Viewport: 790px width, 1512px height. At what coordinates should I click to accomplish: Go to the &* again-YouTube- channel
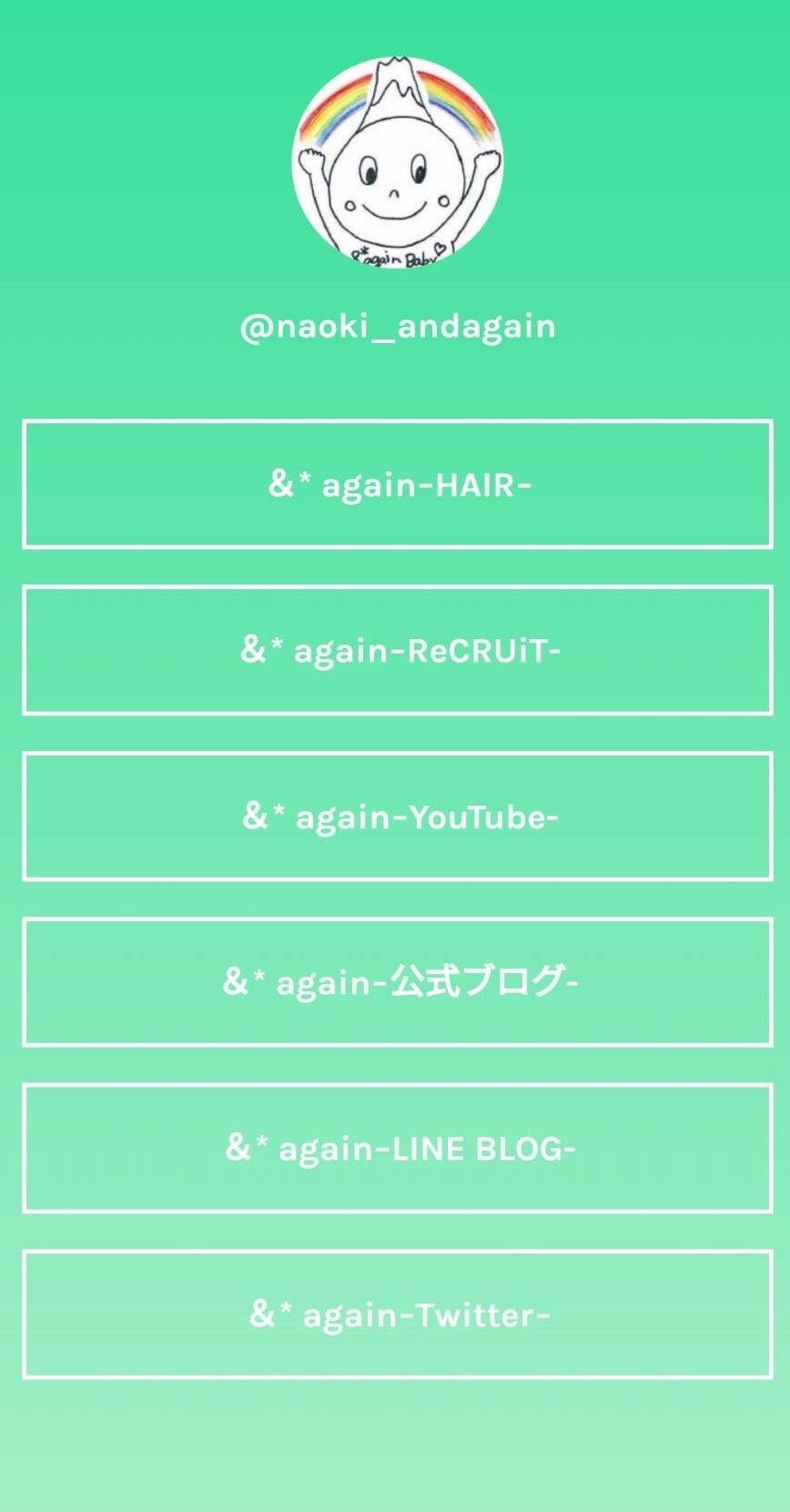point(398,817)
